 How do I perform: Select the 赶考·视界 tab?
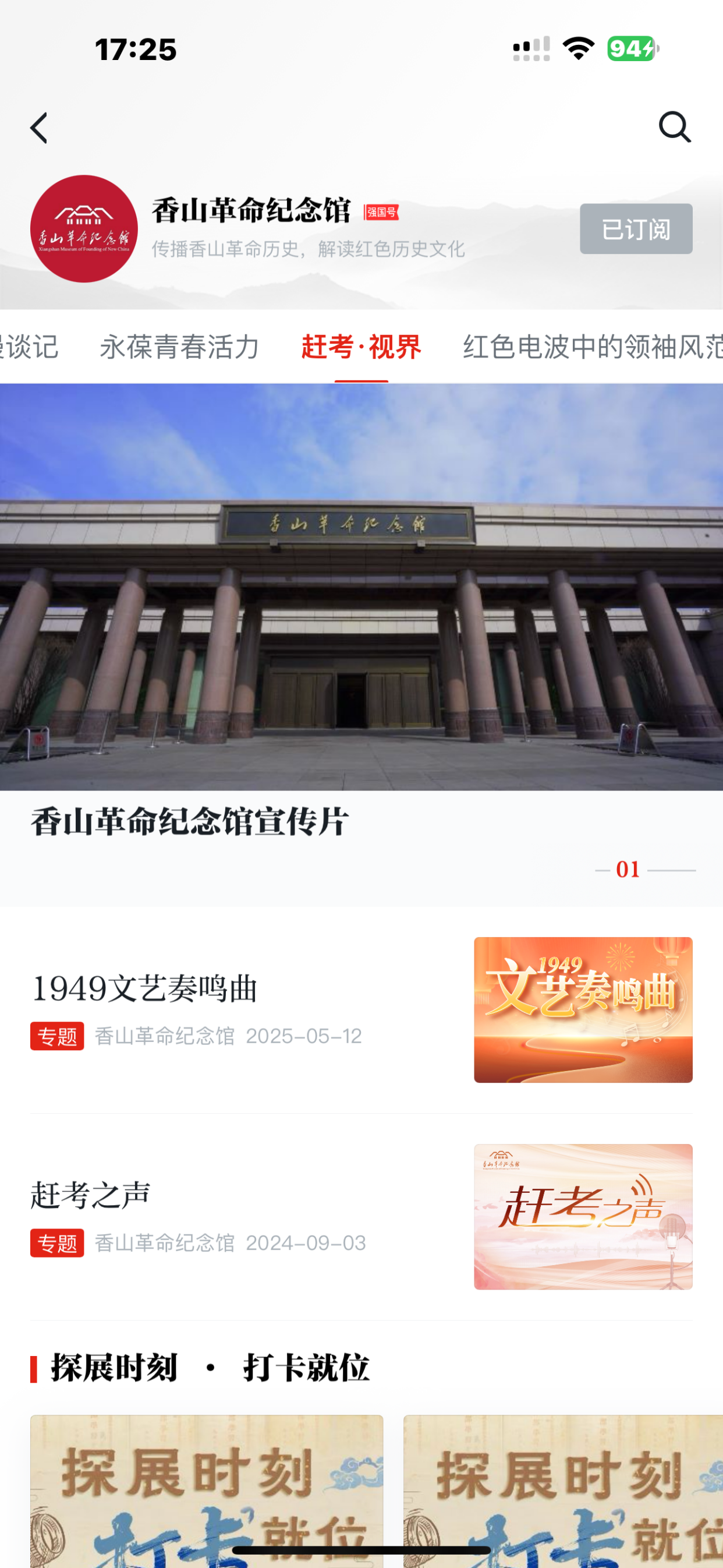[x=361, y=347]
